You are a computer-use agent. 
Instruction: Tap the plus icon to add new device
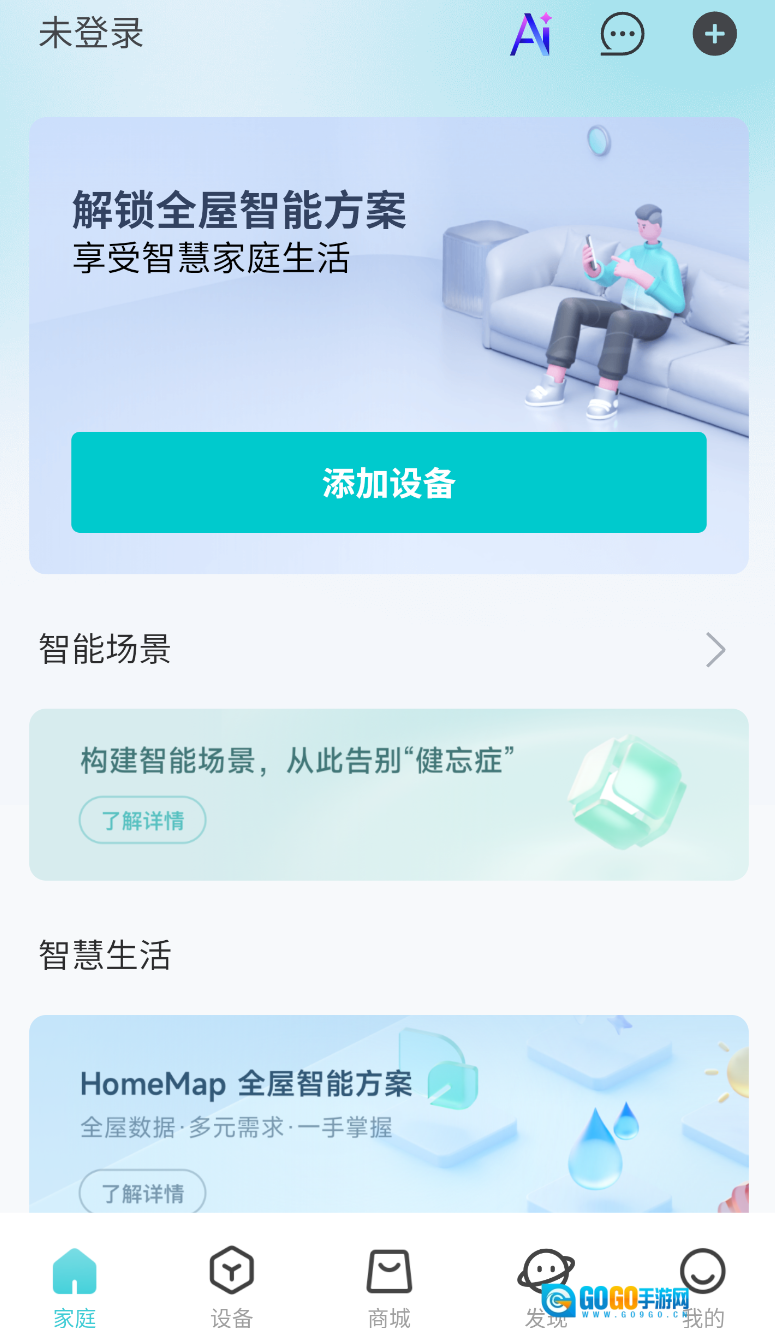[x=714, y=34]
